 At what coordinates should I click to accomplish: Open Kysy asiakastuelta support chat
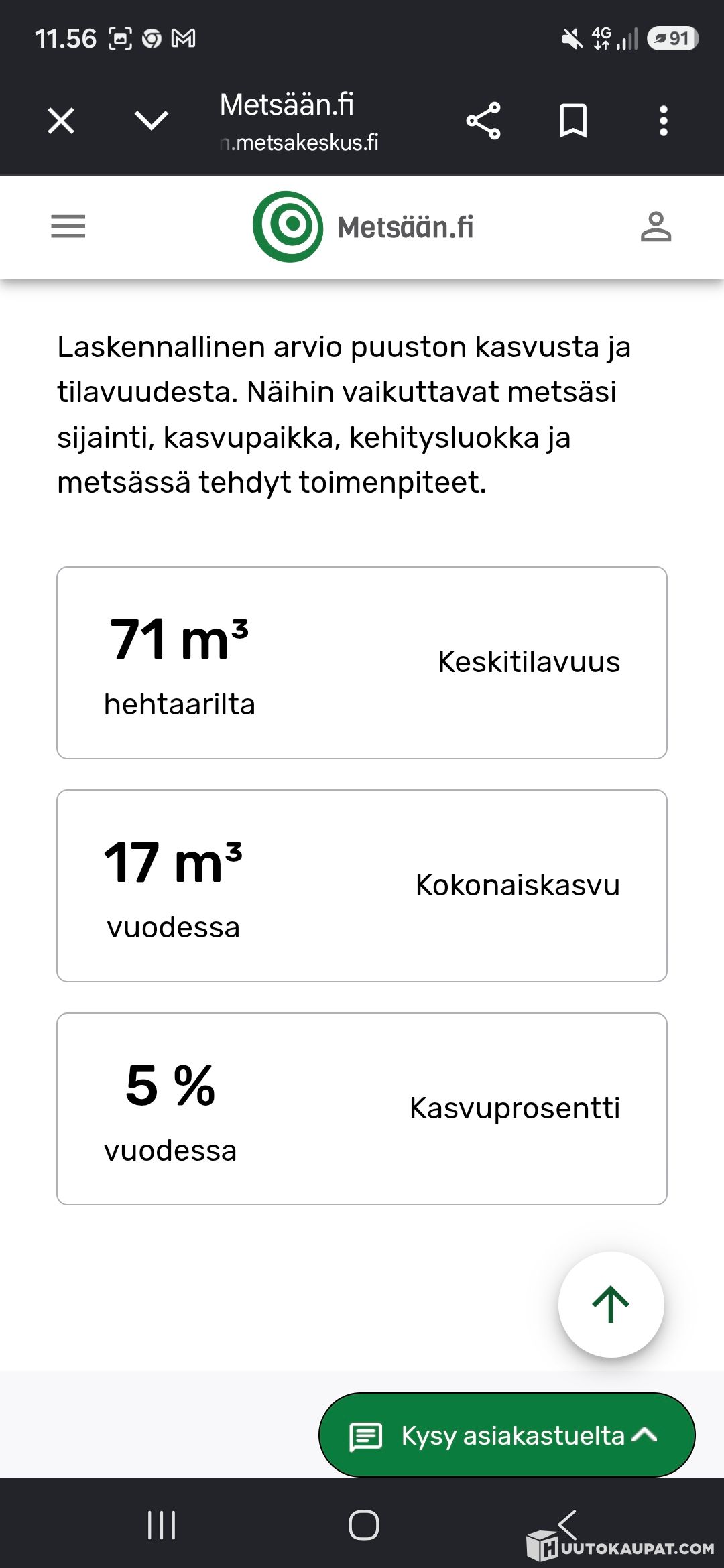(507, 1435)
